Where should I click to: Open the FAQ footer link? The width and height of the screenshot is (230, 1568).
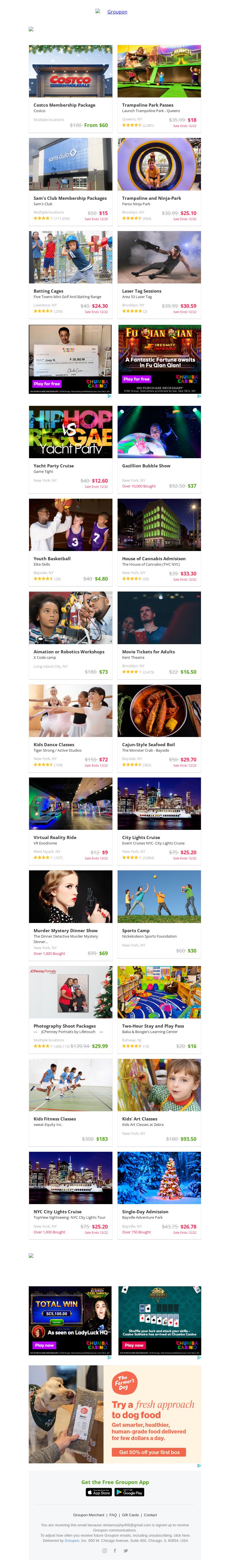(x=113, y=1515)
